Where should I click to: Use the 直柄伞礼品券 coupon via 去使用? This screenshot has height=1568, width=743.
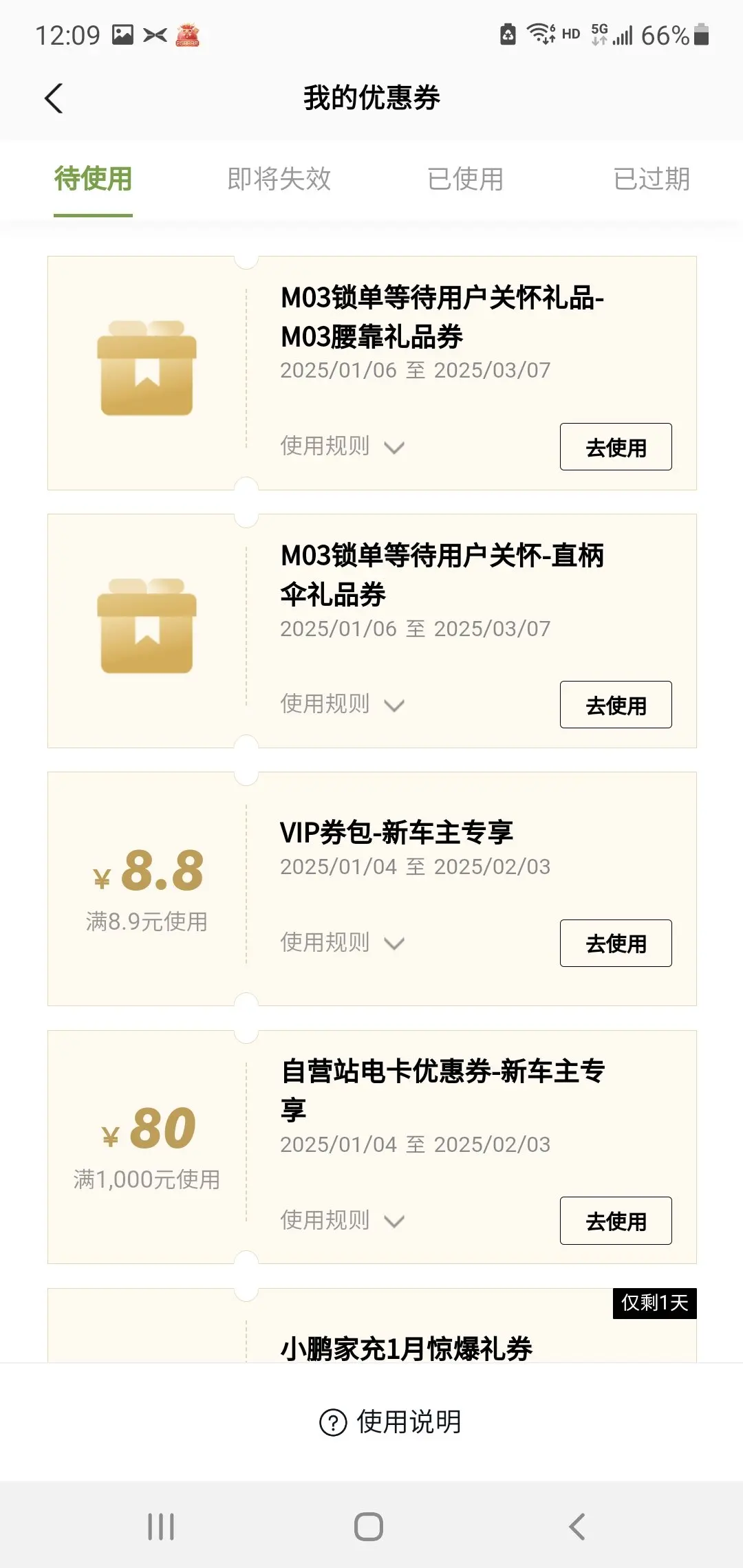[x=616, y=705]
